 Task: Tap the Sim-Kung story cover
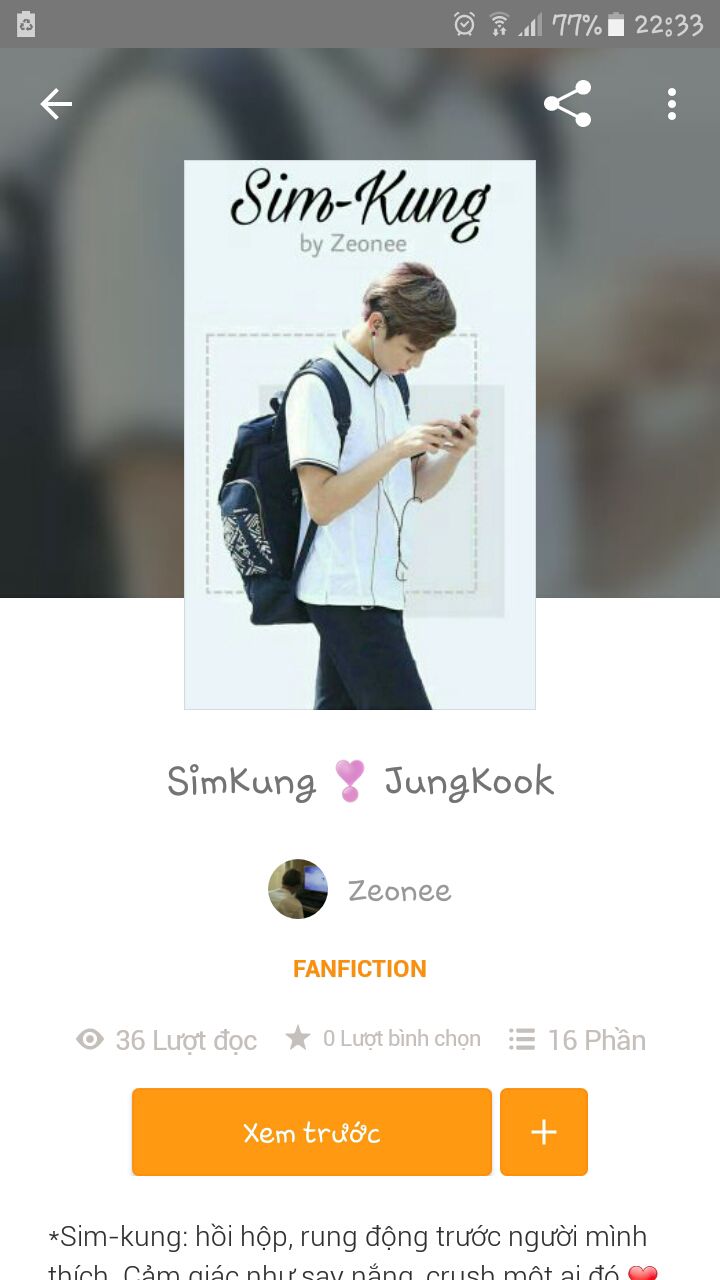[360, 435]
